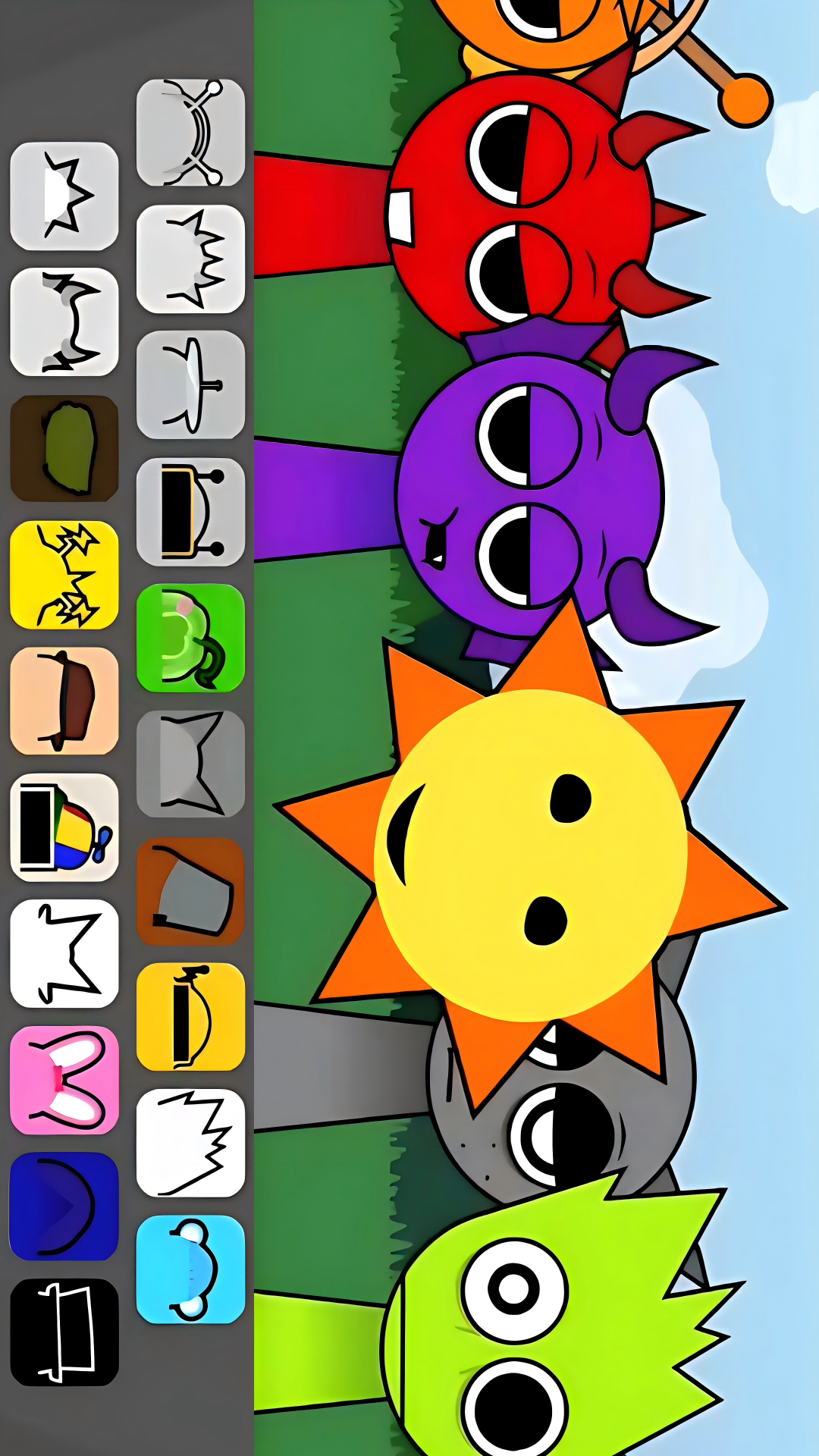Pick the black icon with white top hat
The width and height of the screenshot is (819, 1456).
[64, 1332]
